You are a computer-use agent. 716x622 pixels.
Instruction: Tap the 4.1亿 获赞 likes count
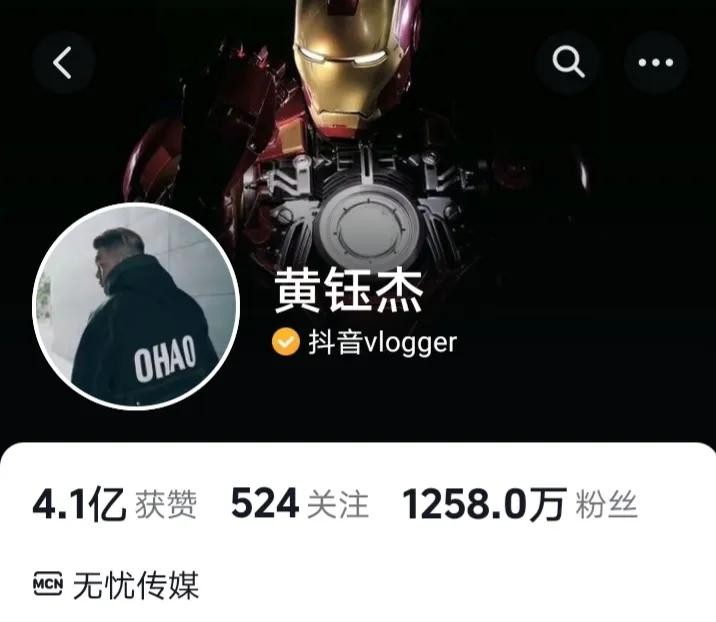(x=114, y=505)
